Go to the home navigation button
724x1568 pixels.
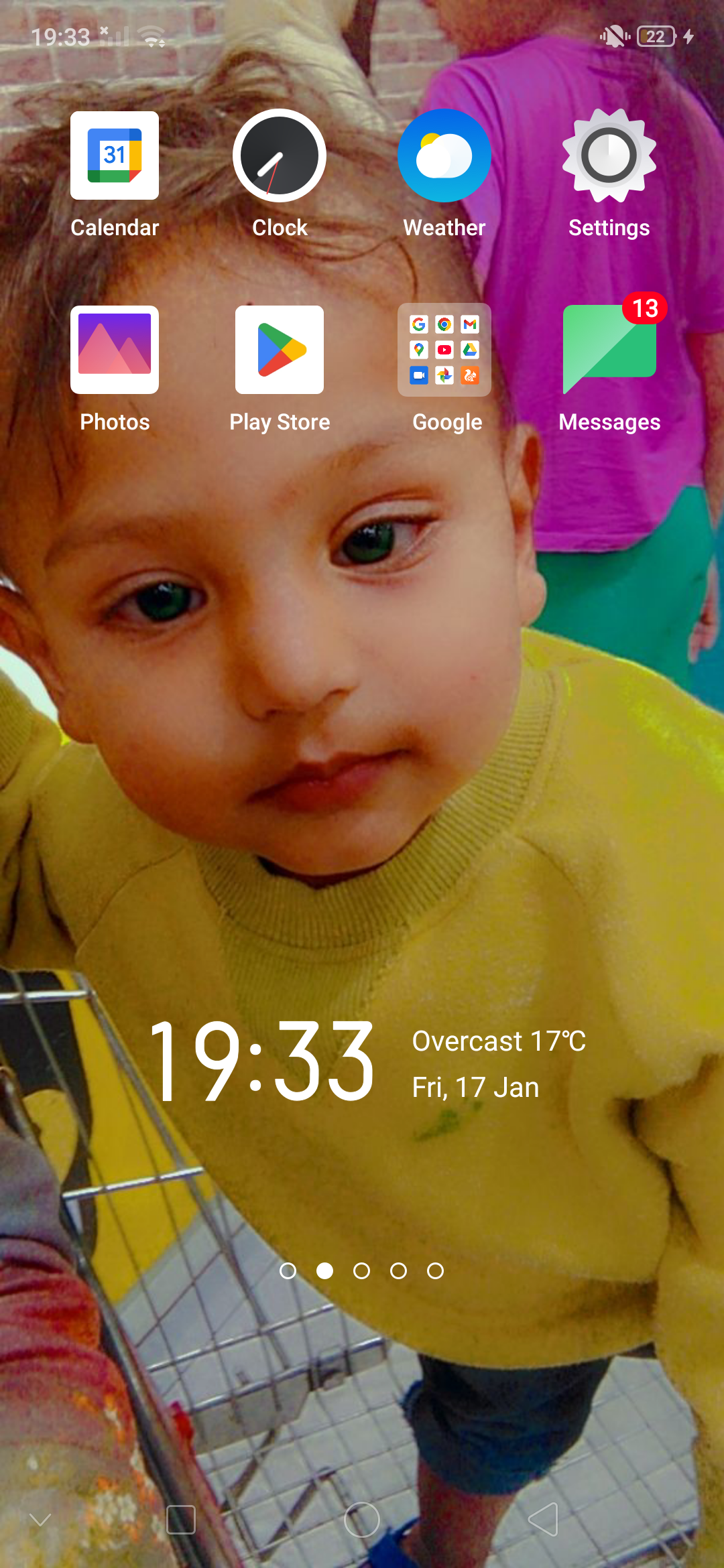[x=362, y=1520]
